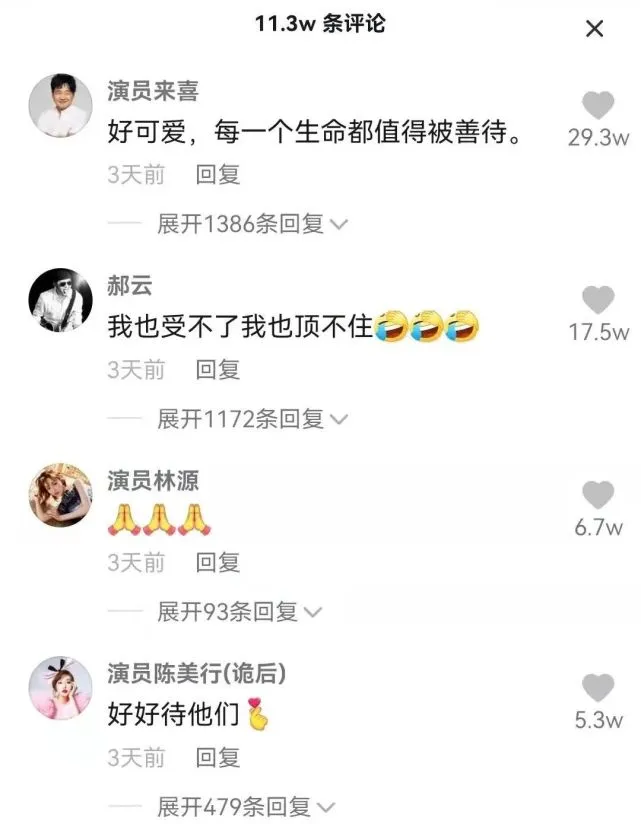
Task: Like 郝云's comment
Action: (x=598, y=300)
